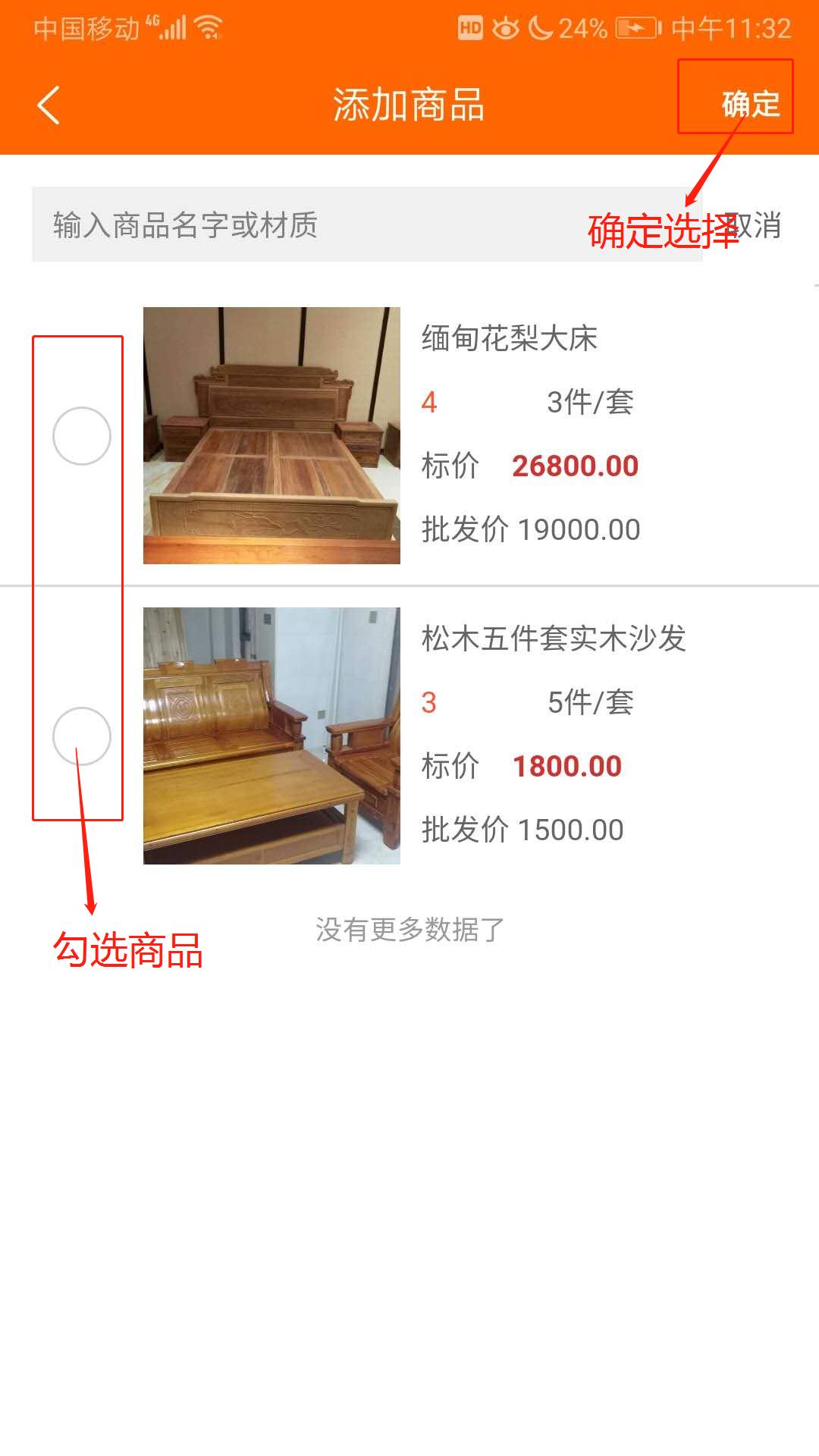The width and height of the screenshot is (819, 1456).
Task: Go back using the header arrow
Action: [49, 105]
